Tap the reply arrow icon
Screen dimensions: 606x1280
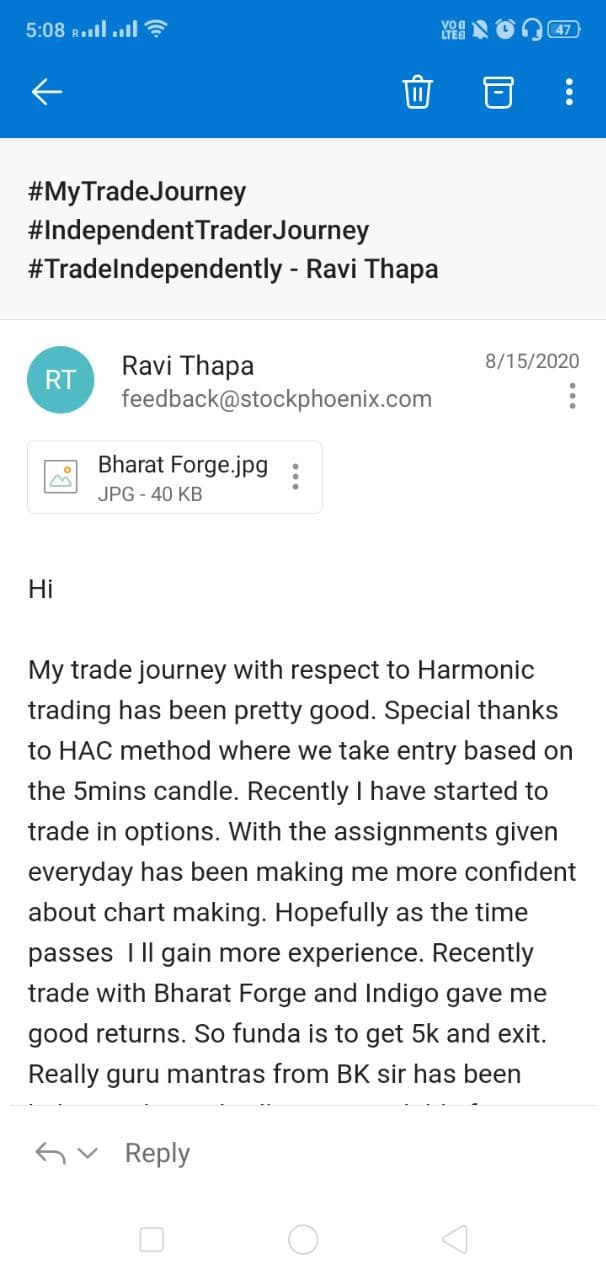point(51,1153)
